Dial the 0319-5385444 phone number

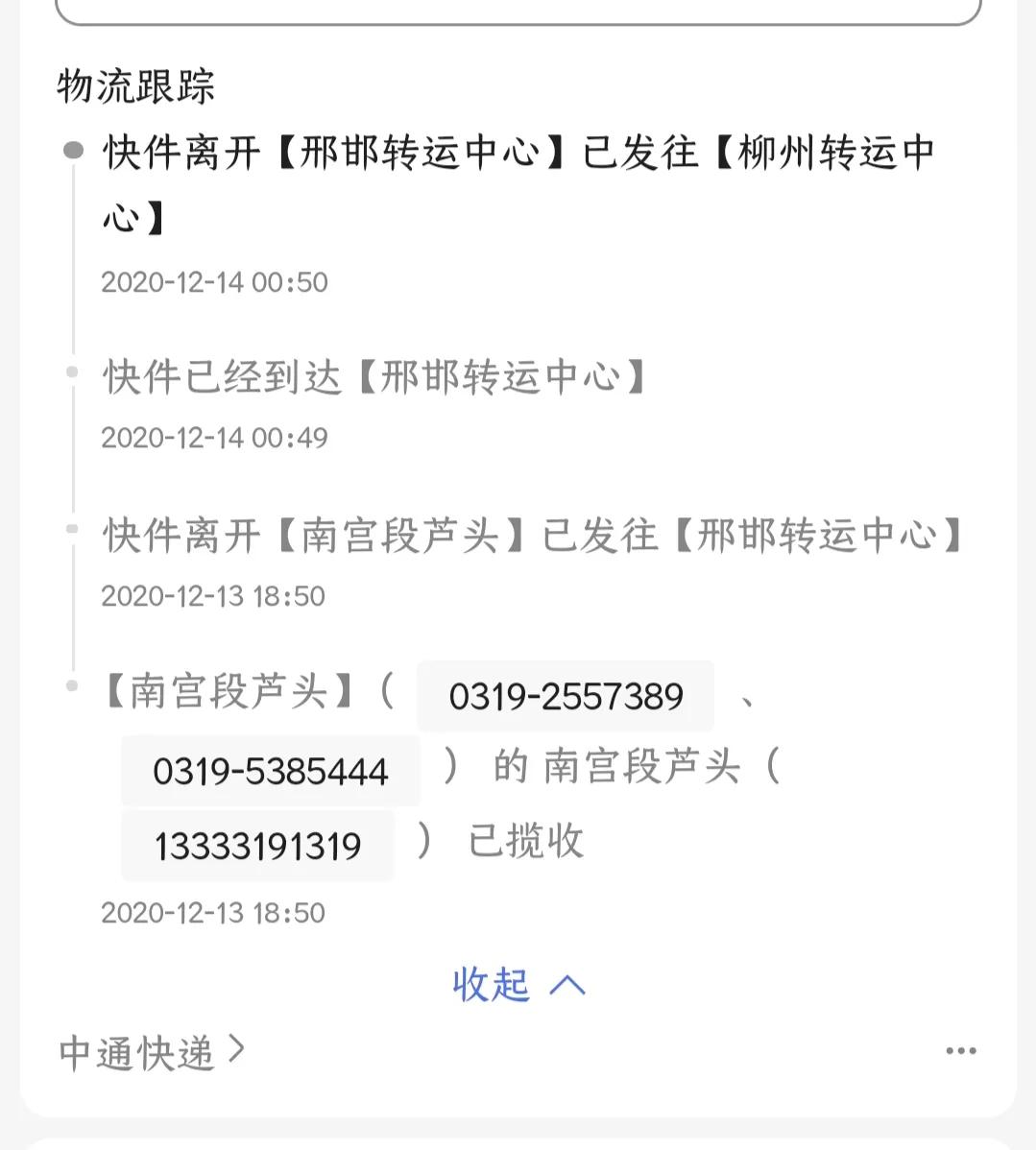[271, 770]
